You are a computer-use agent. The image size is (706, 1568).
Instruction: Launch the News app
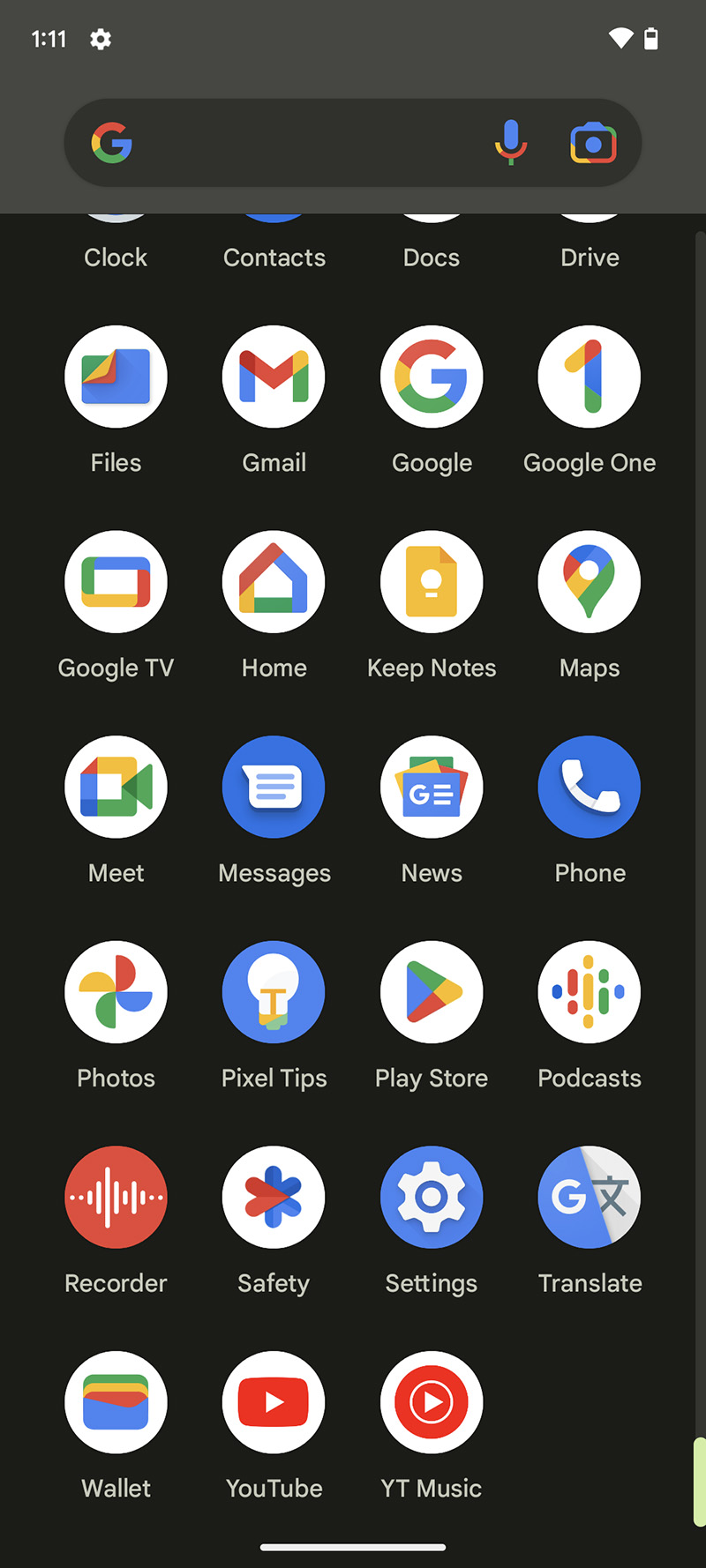tap(432, 788)
